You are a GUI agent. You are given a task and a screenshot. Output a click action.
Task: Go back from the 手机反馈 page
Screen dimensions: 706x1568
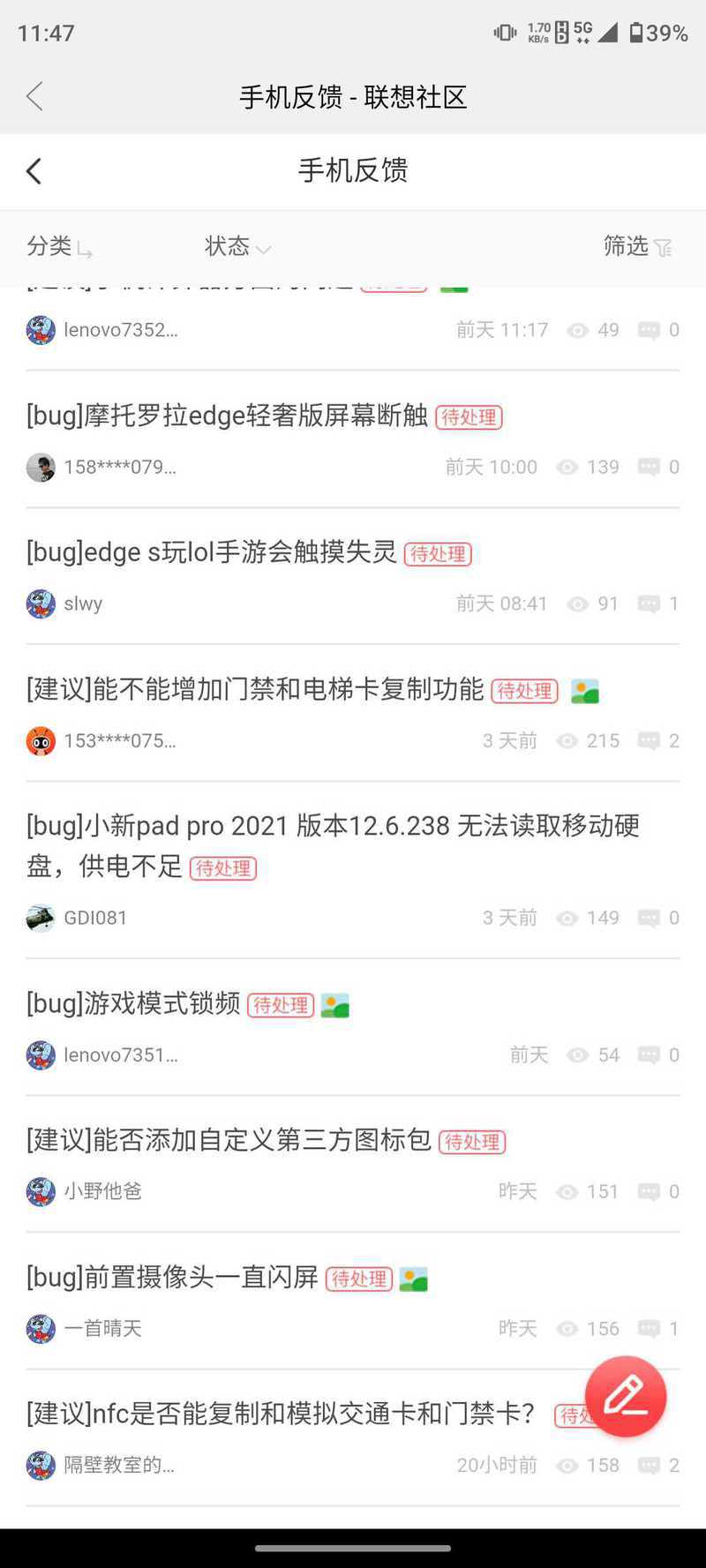(x=34, y=171)
